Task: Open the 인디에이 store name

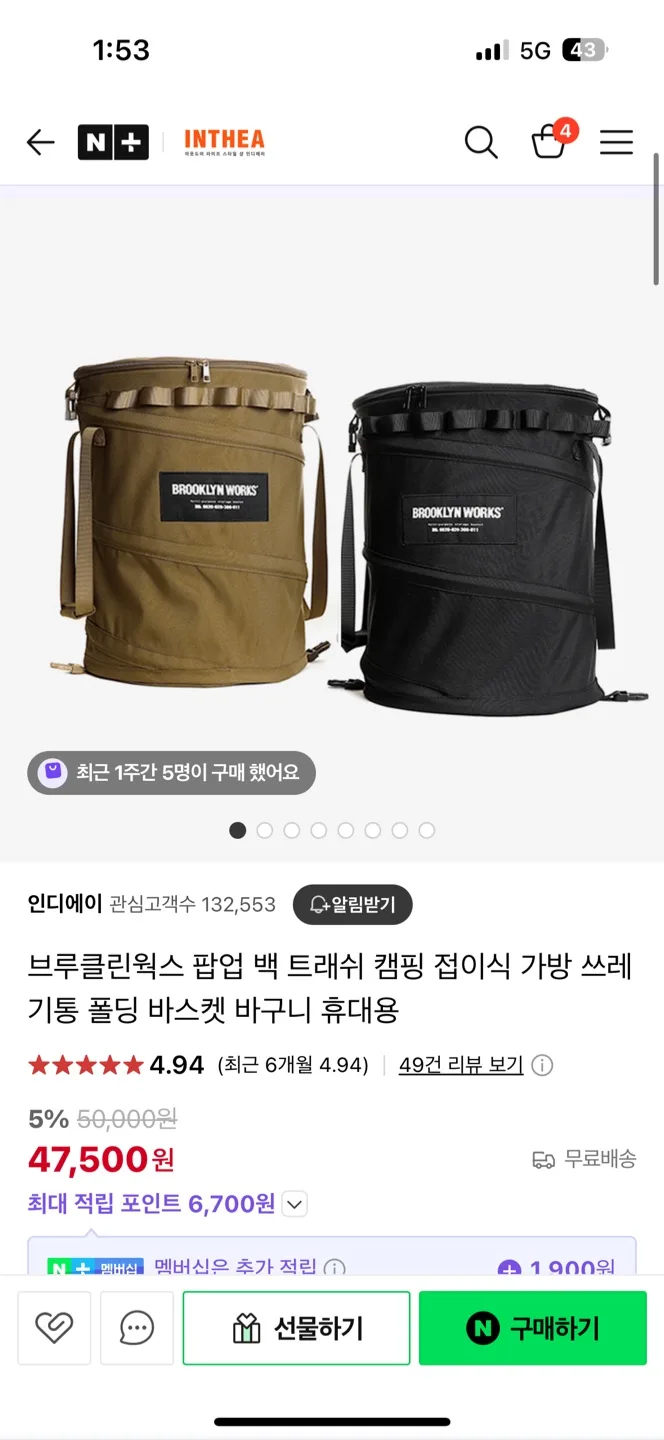Action: click(65, 905)
